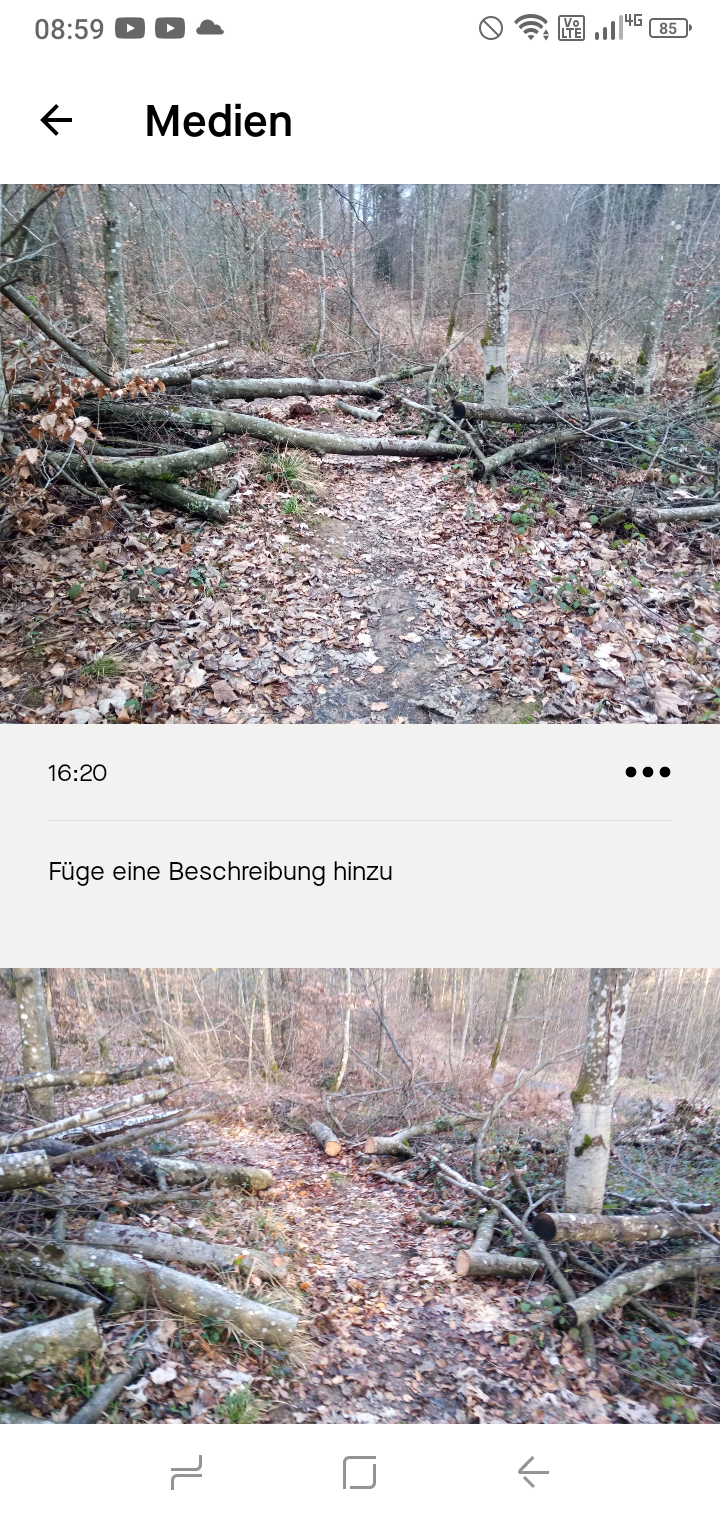Viewport: 720px width, 1520px height.
Task: Go back from the Medien screen
Action: coord(56,121)
